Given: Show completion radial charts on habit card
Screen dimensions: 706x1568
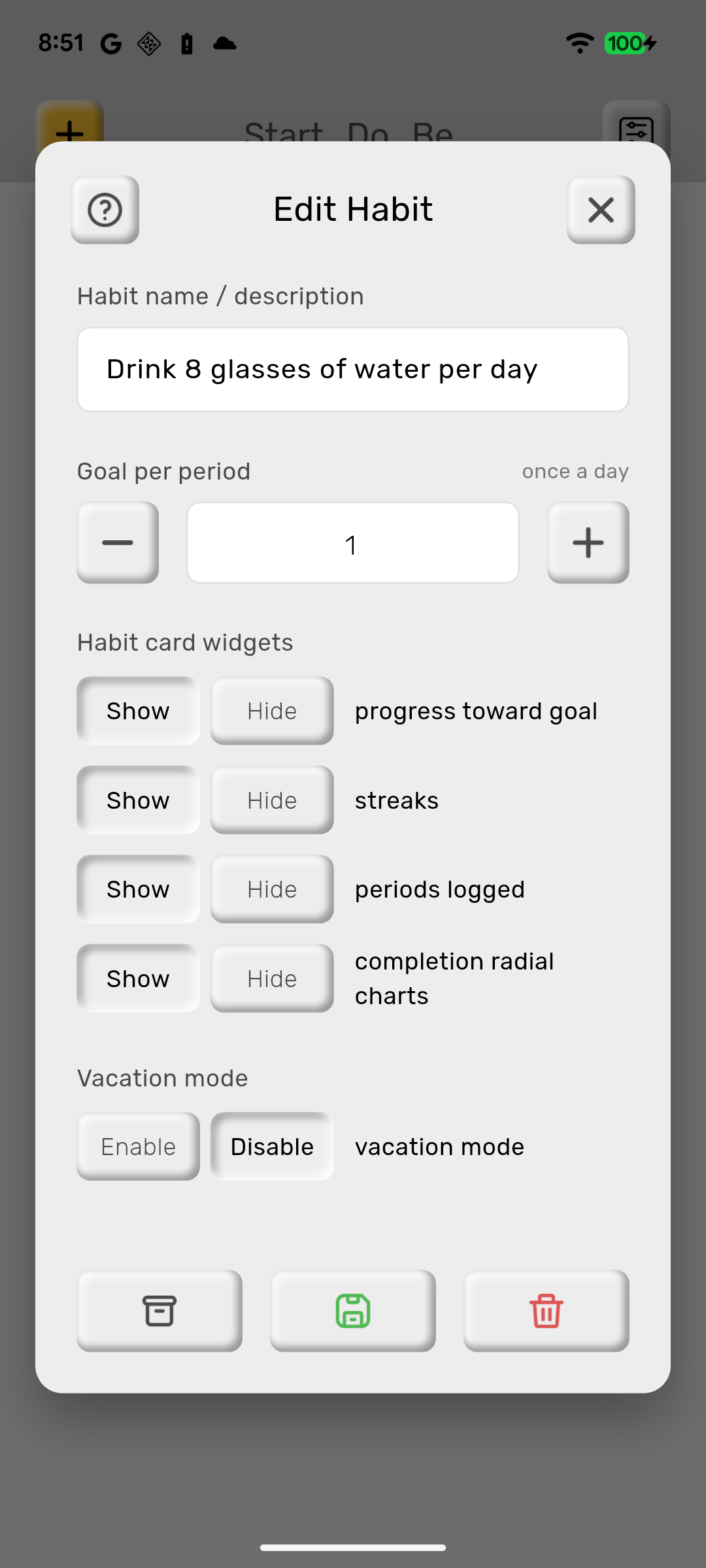Looking at the screenshot, I should tap(137, 978).
